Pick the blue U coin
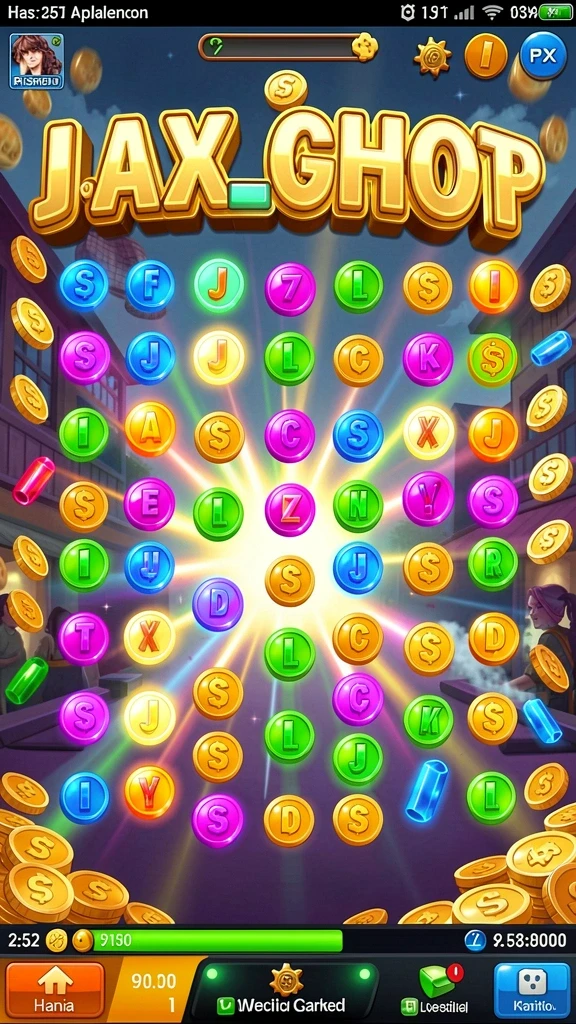 pyautogui.click(x=150, y=567)
